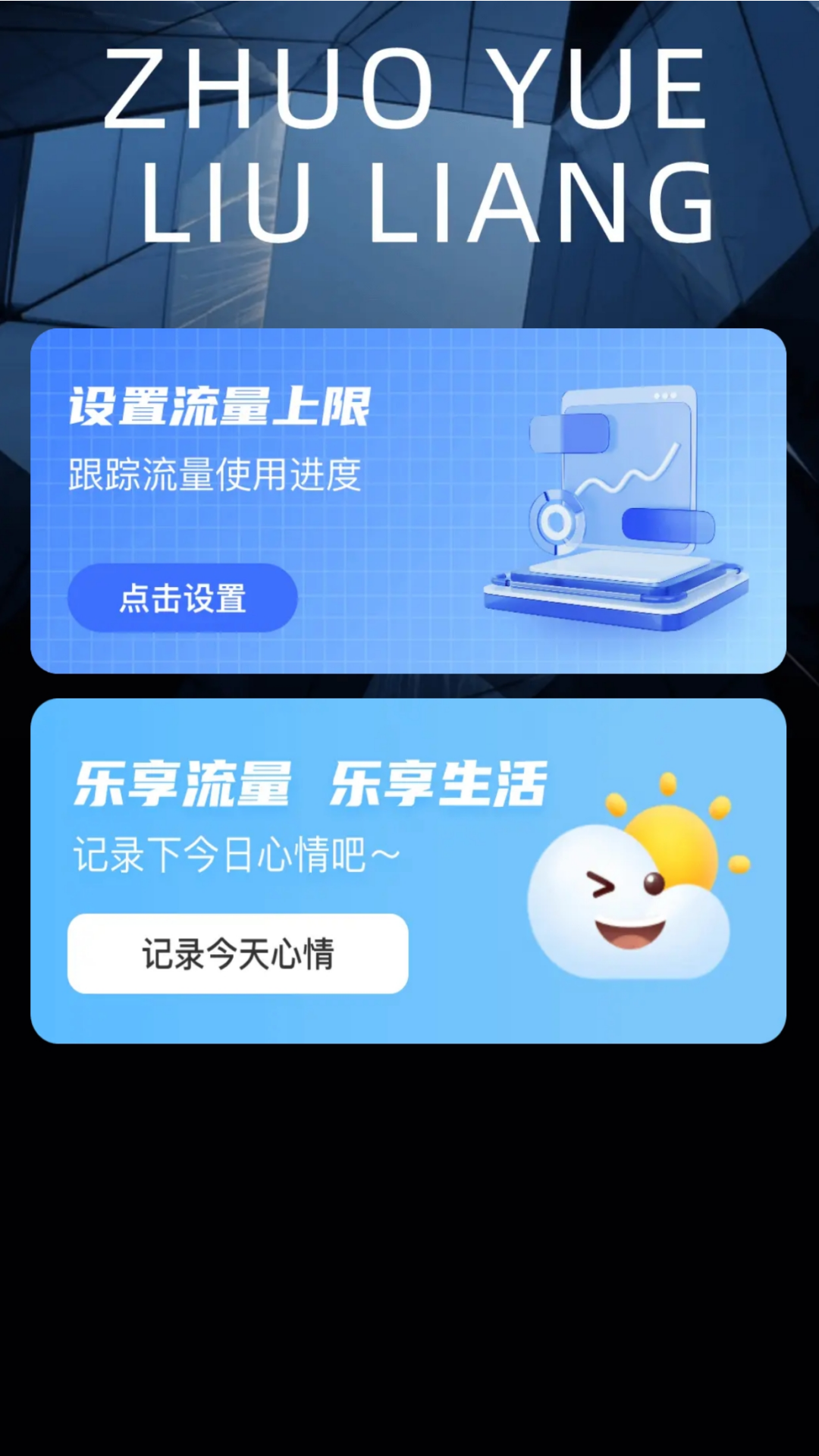Click the ZHUO YUE header text
Image resolution: width=819 pixels, height=1456 pixels.
click(x=409, y=87)
